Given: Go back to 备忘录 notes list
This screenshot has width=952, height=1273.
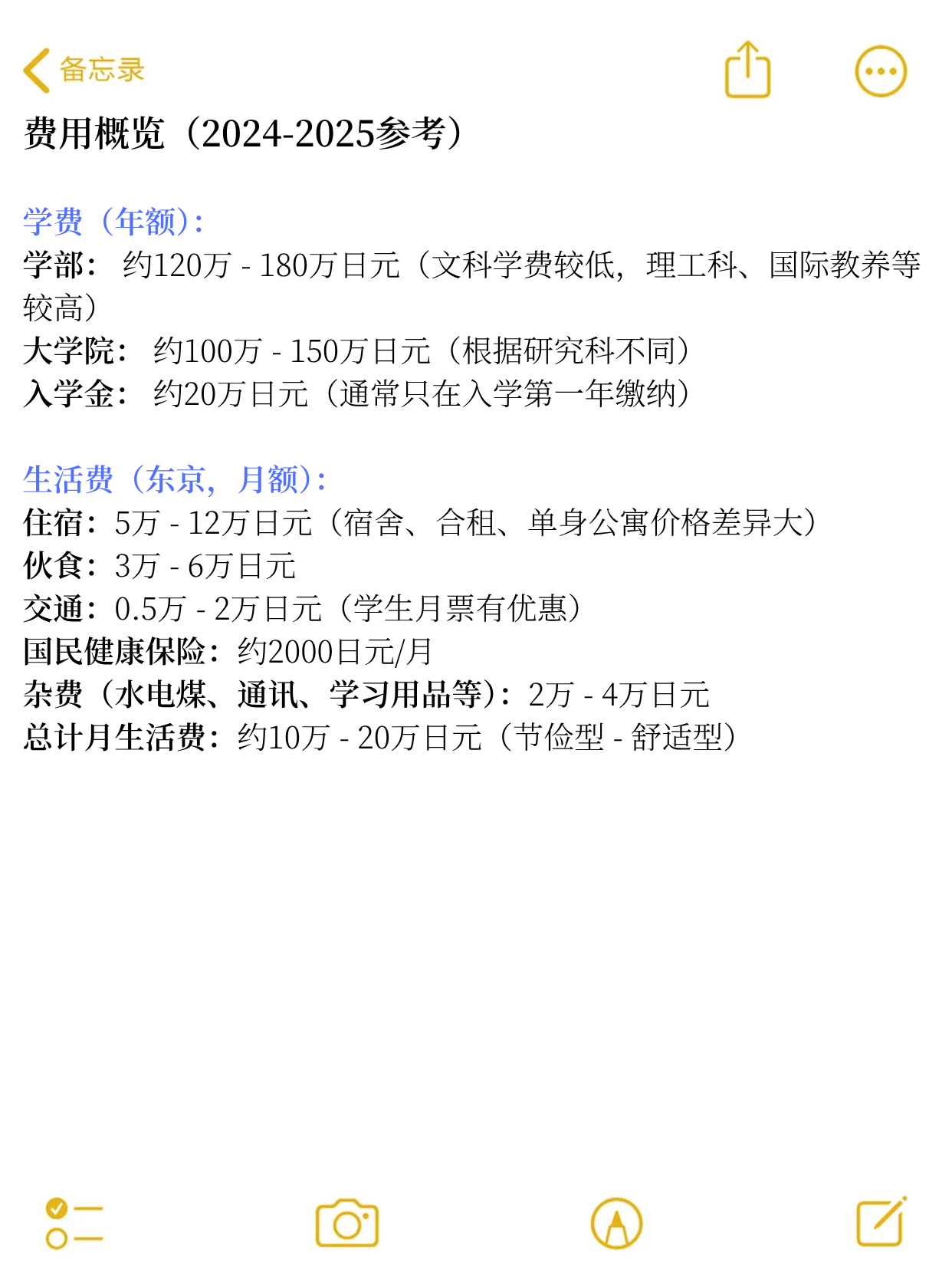Looking at the screenshot, I should pos(83,71).
